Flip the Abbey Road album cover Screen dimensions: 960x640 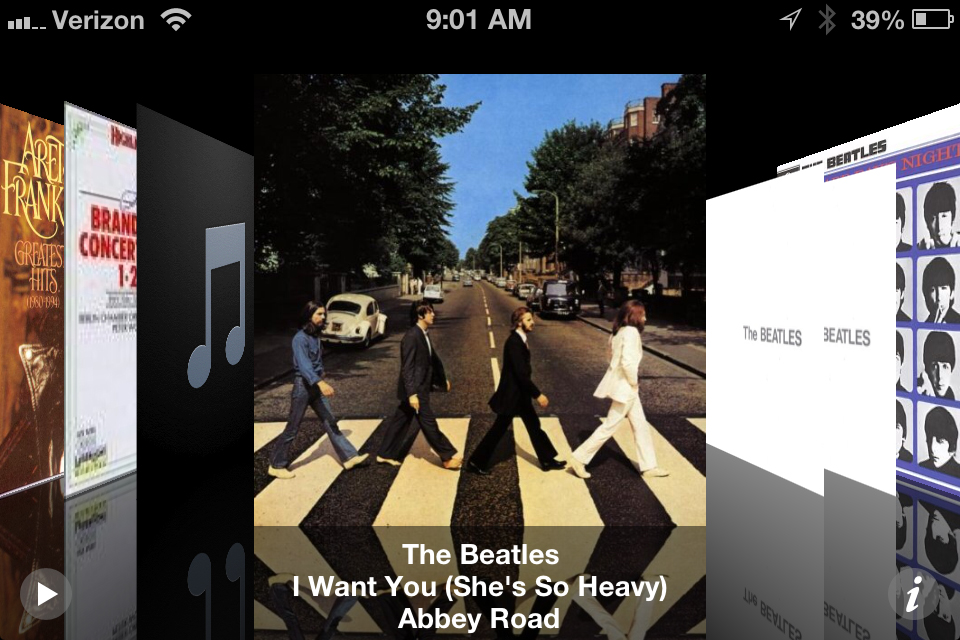pyautogui.click(x=479, y=300)
